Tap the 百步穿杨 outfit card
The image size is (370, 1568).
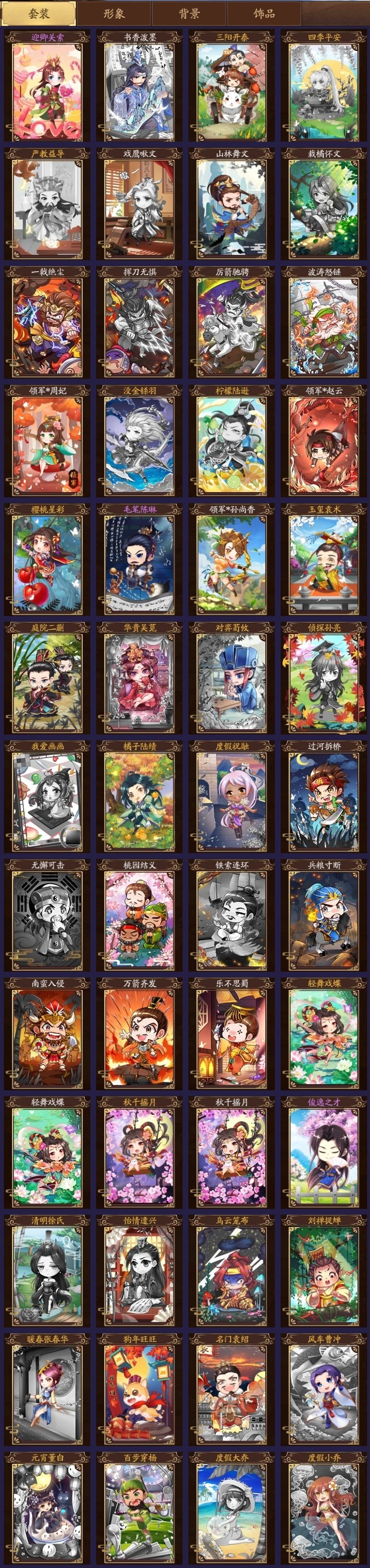139,1509
